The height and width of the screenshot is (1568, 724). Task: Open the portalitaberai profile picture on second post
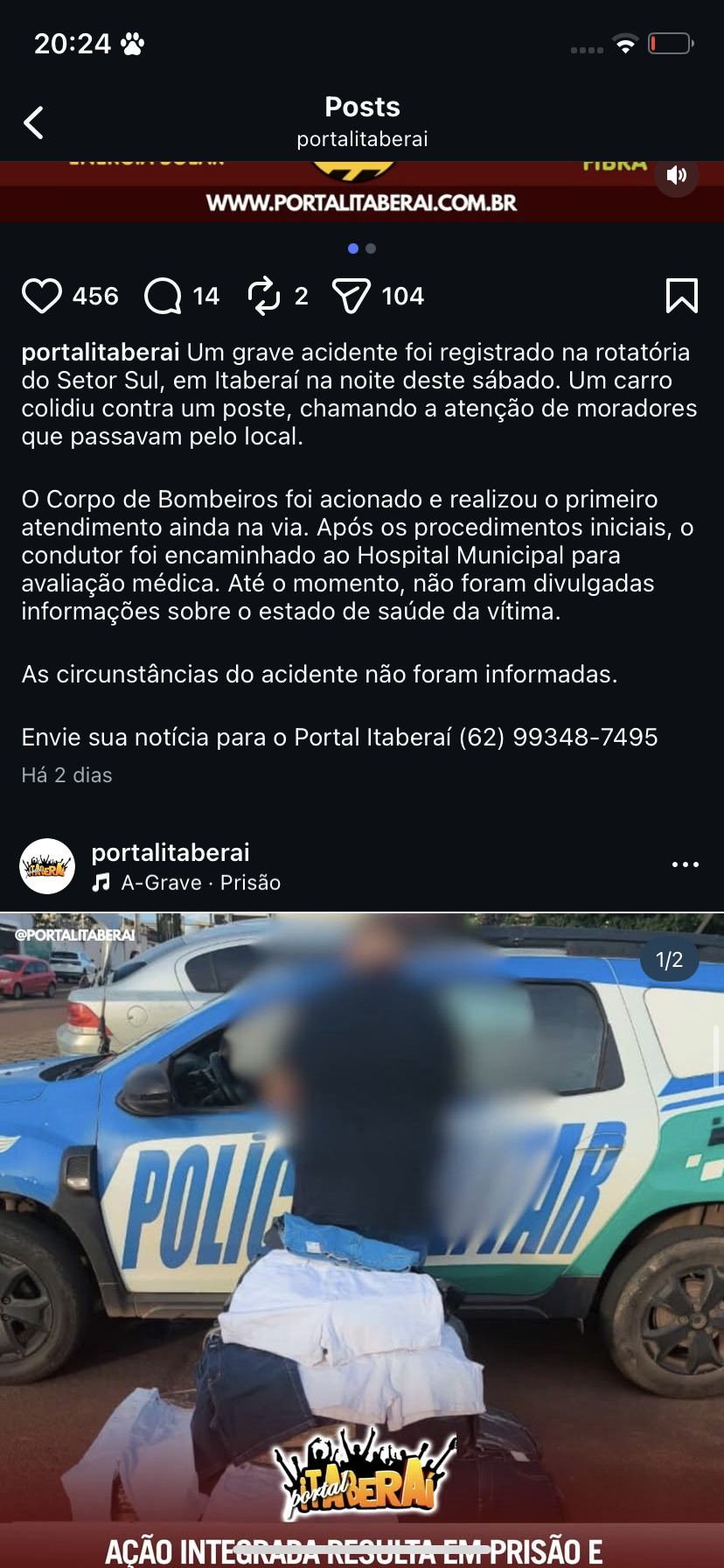47,865
